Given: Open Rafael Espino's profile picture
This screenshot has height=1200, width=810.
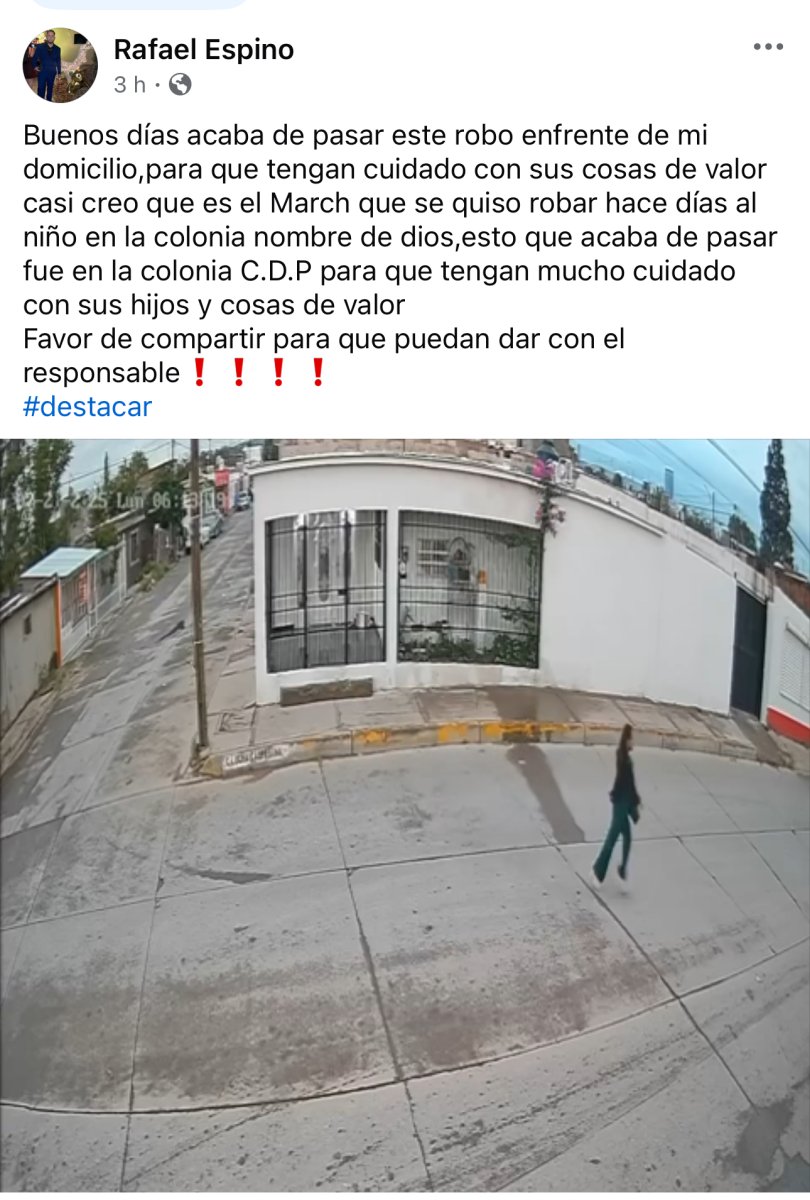Looking at the screenshot, I should point(60,65).
